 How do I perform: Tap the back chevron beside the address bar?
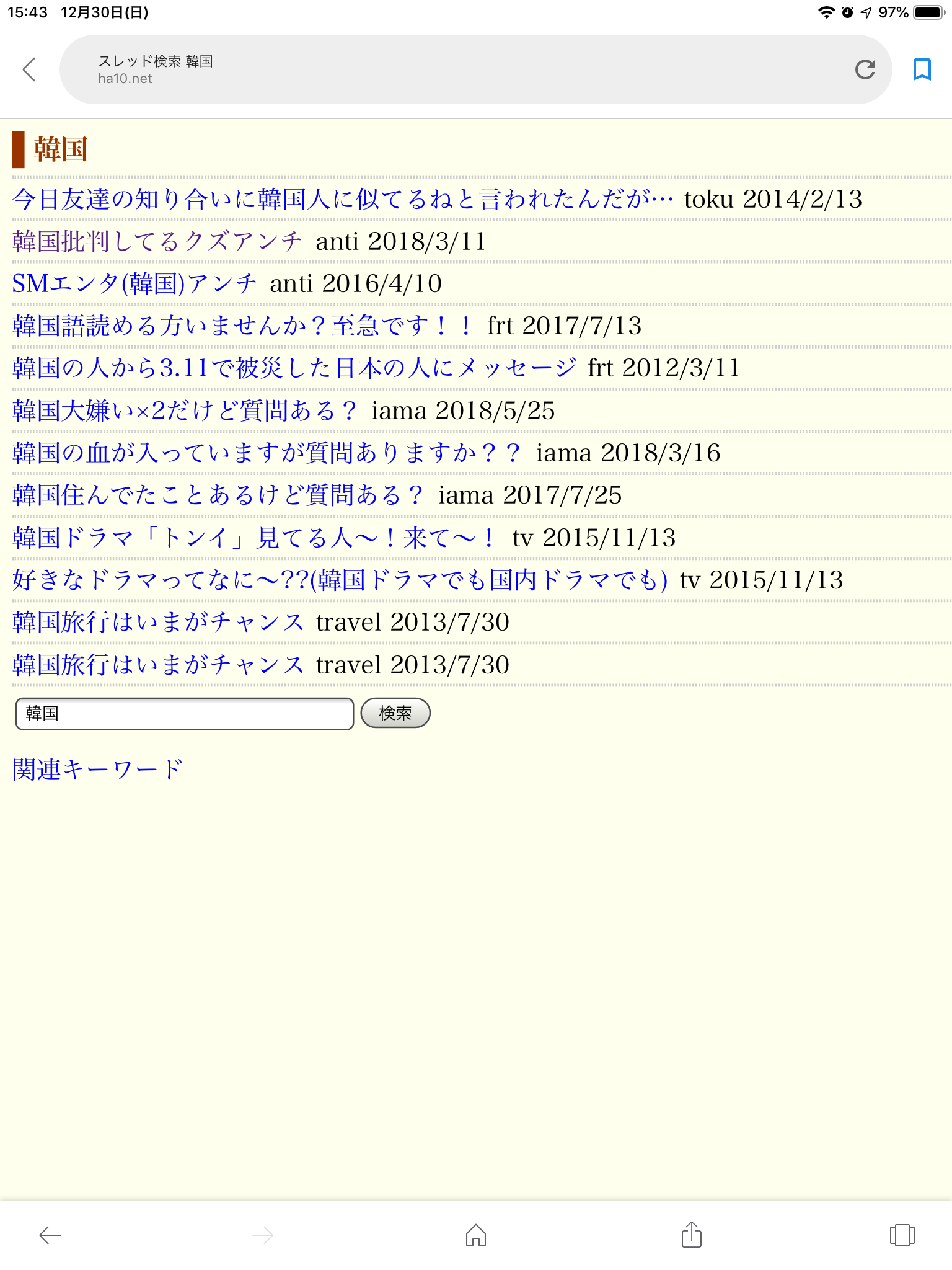click(x=29, y=69)
